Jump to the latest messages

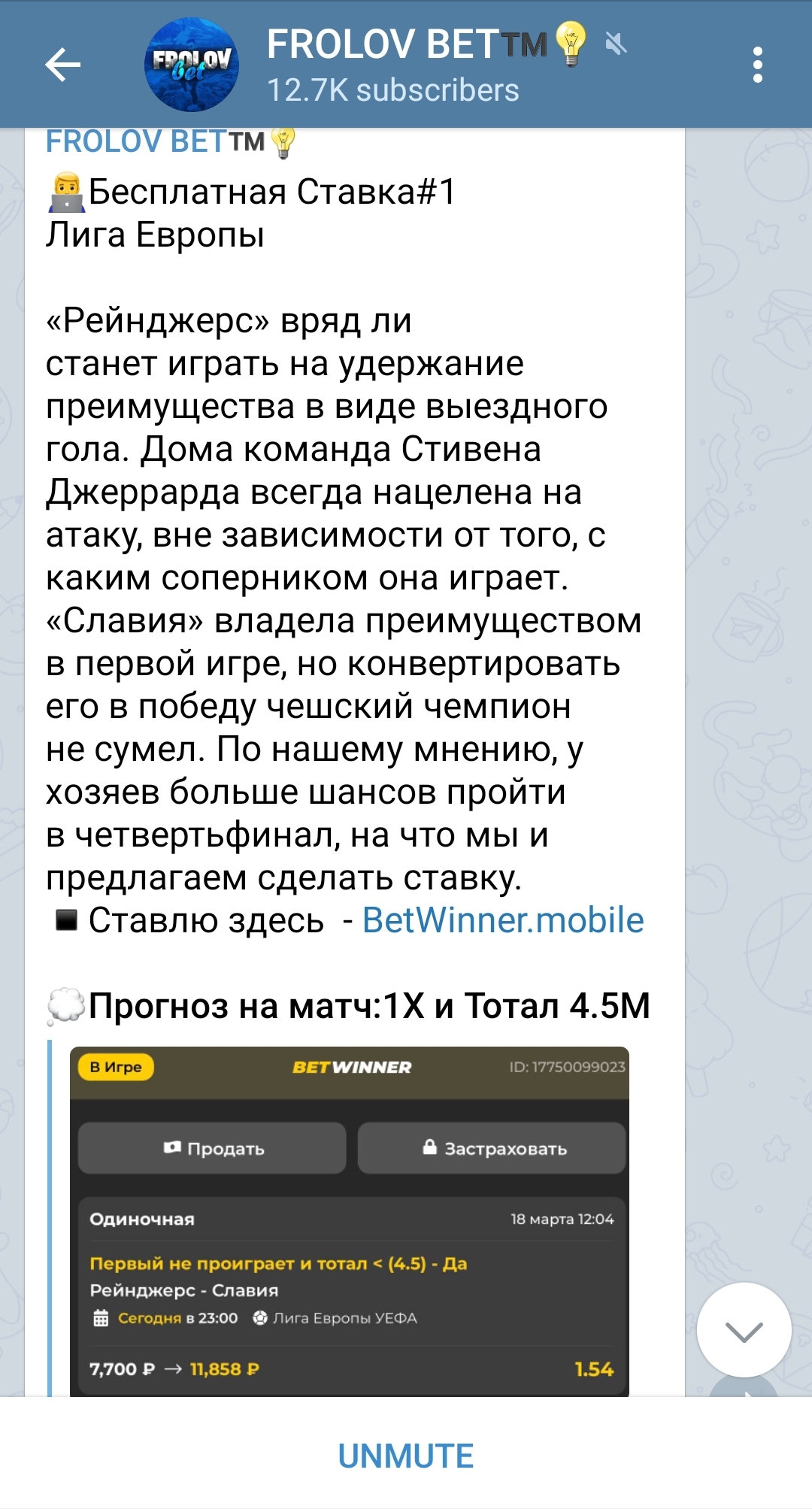(x=744, y=1330)
